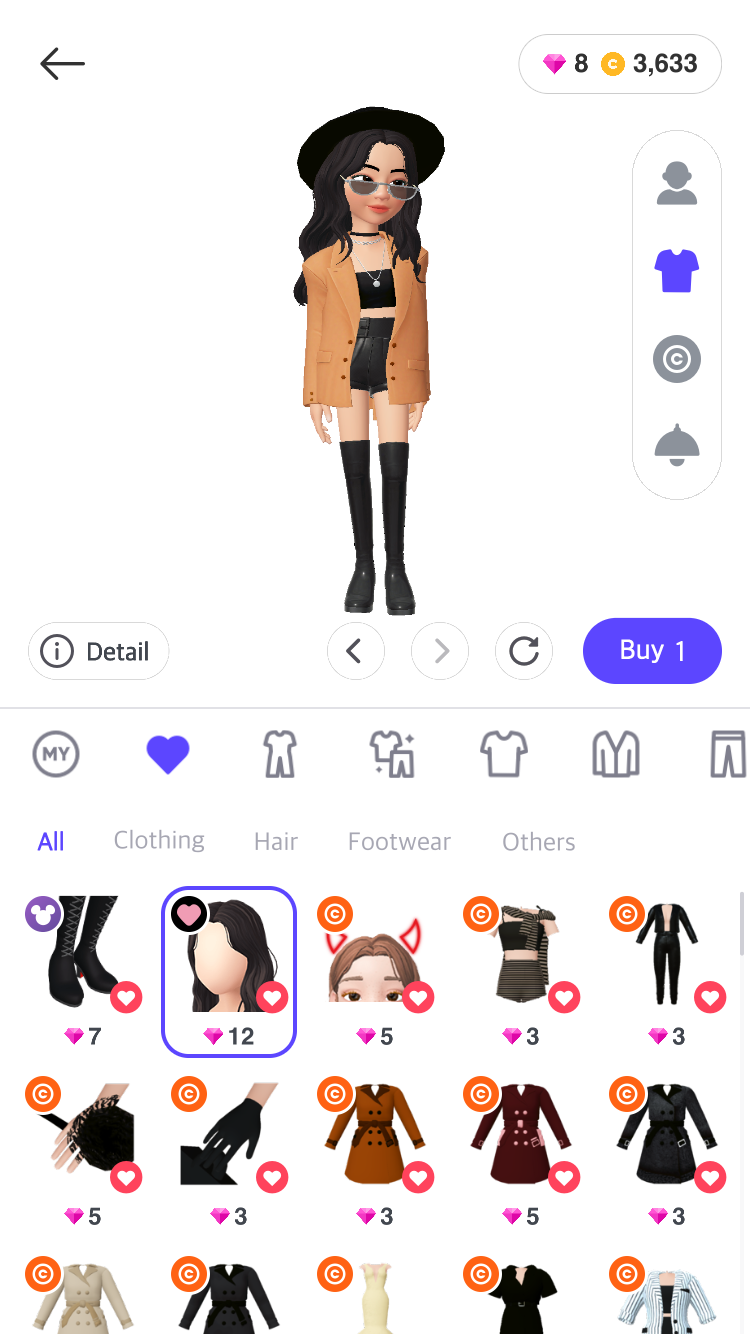Try on the orange trench coat
The height and width of the screenshot is (1334, 750).
click(x=376, y=1150)
